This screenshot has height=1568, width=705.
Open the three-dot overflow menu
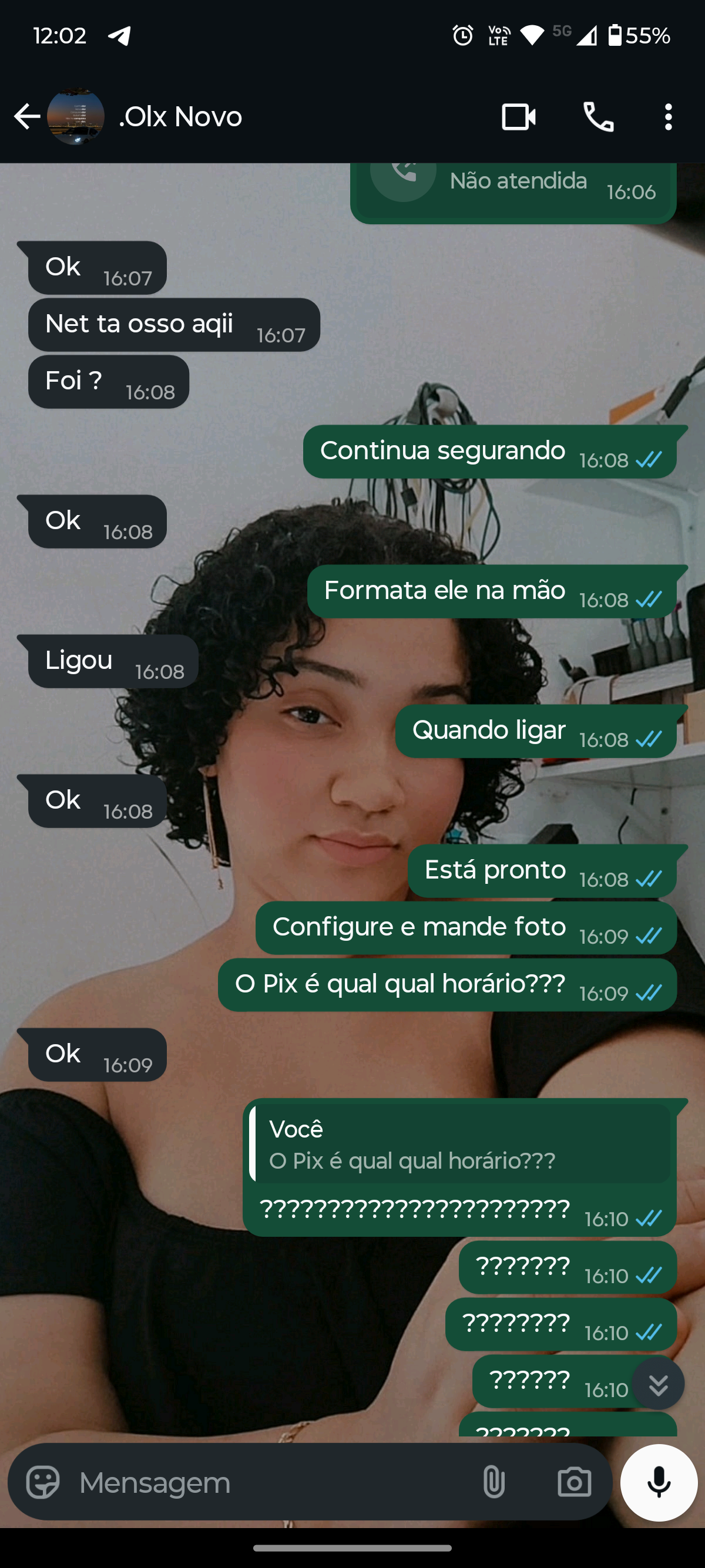[668, 116]
